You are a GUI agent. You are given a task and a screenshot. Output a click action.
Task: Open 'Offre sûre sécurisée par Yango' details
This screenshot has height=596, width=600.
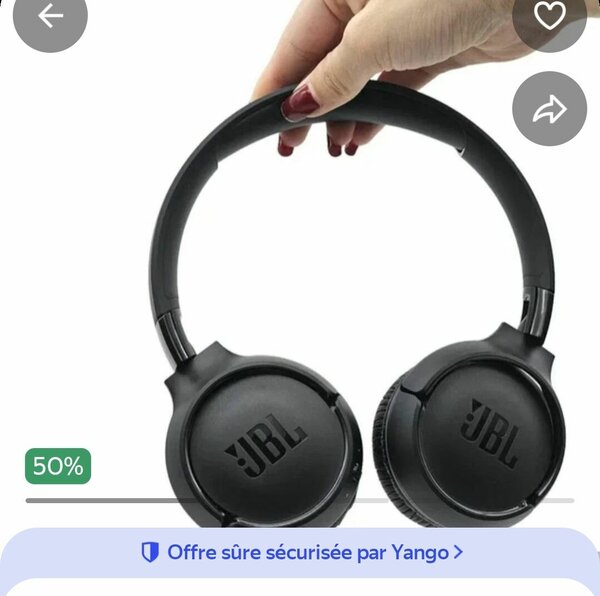tap(301, 552)
